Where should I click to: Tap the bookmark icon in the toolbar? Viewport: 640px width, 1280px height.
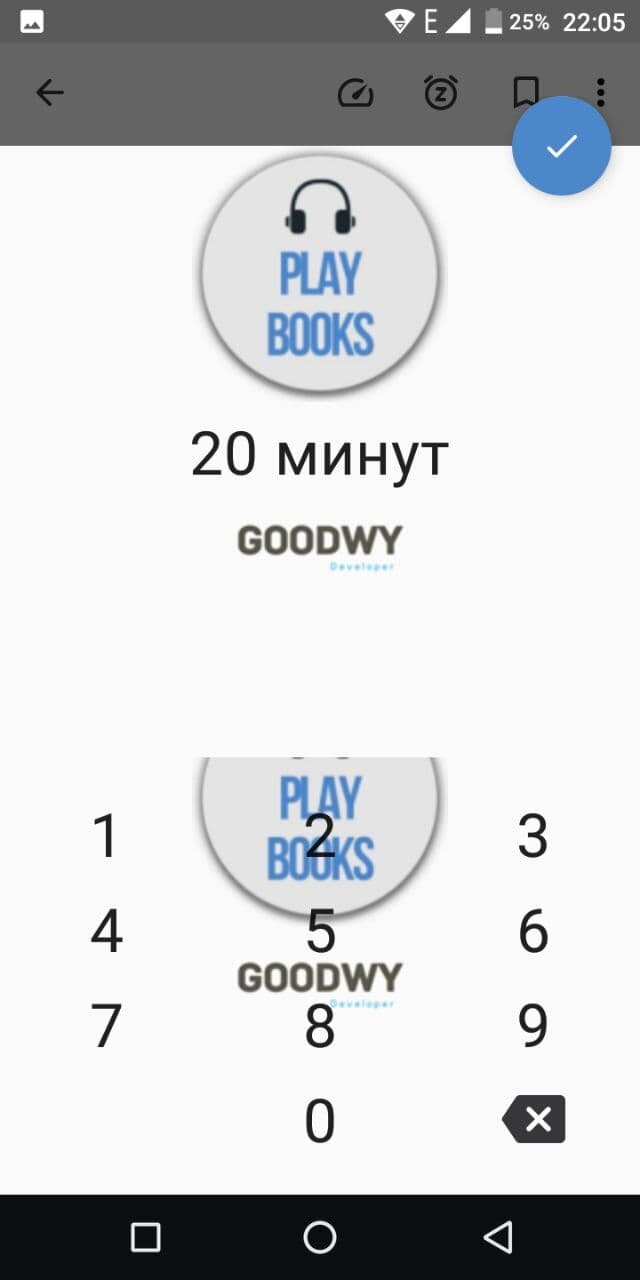(526, 93)
